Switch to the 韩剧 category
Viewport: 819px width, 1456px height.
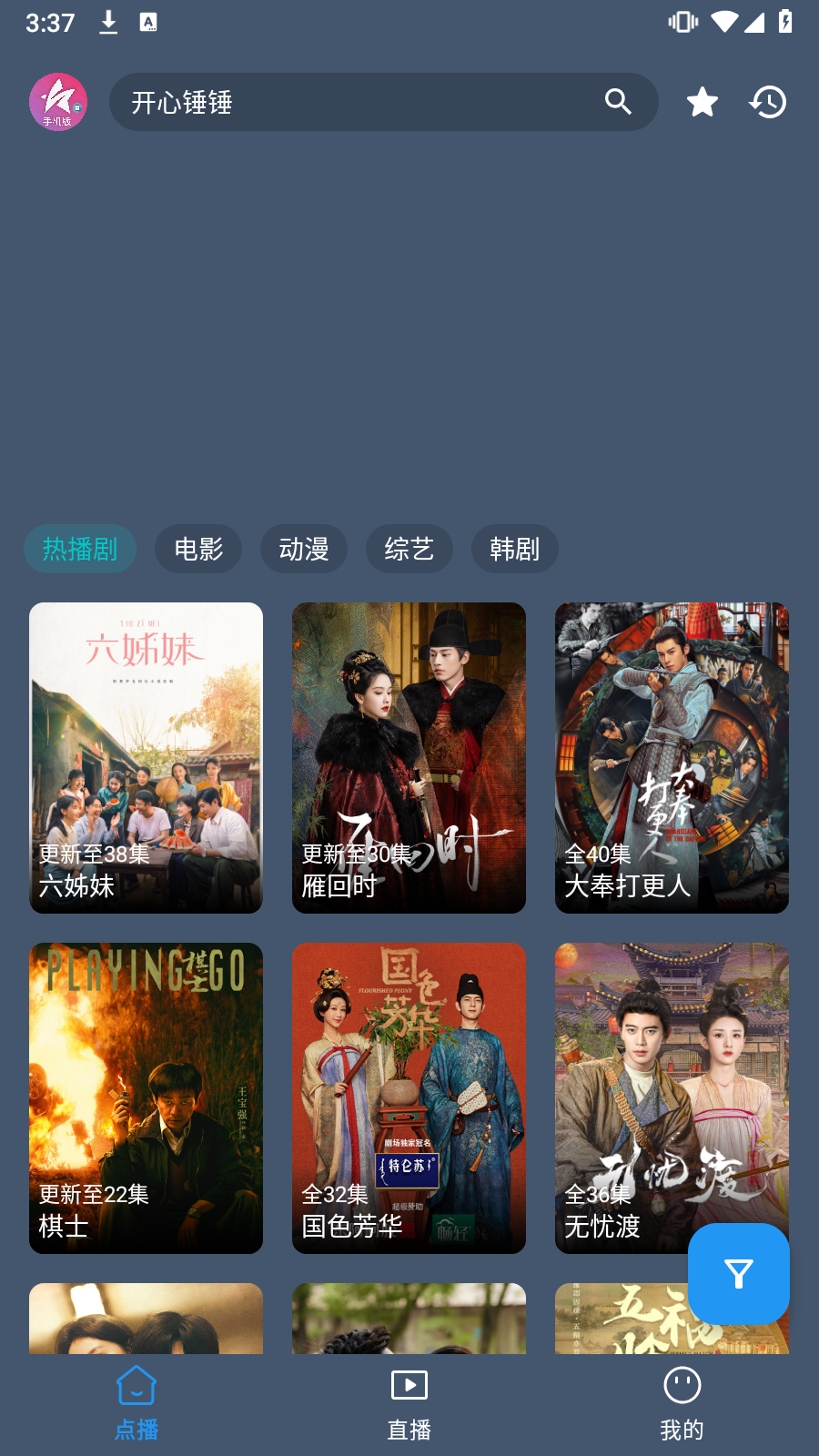pos(515,549)
